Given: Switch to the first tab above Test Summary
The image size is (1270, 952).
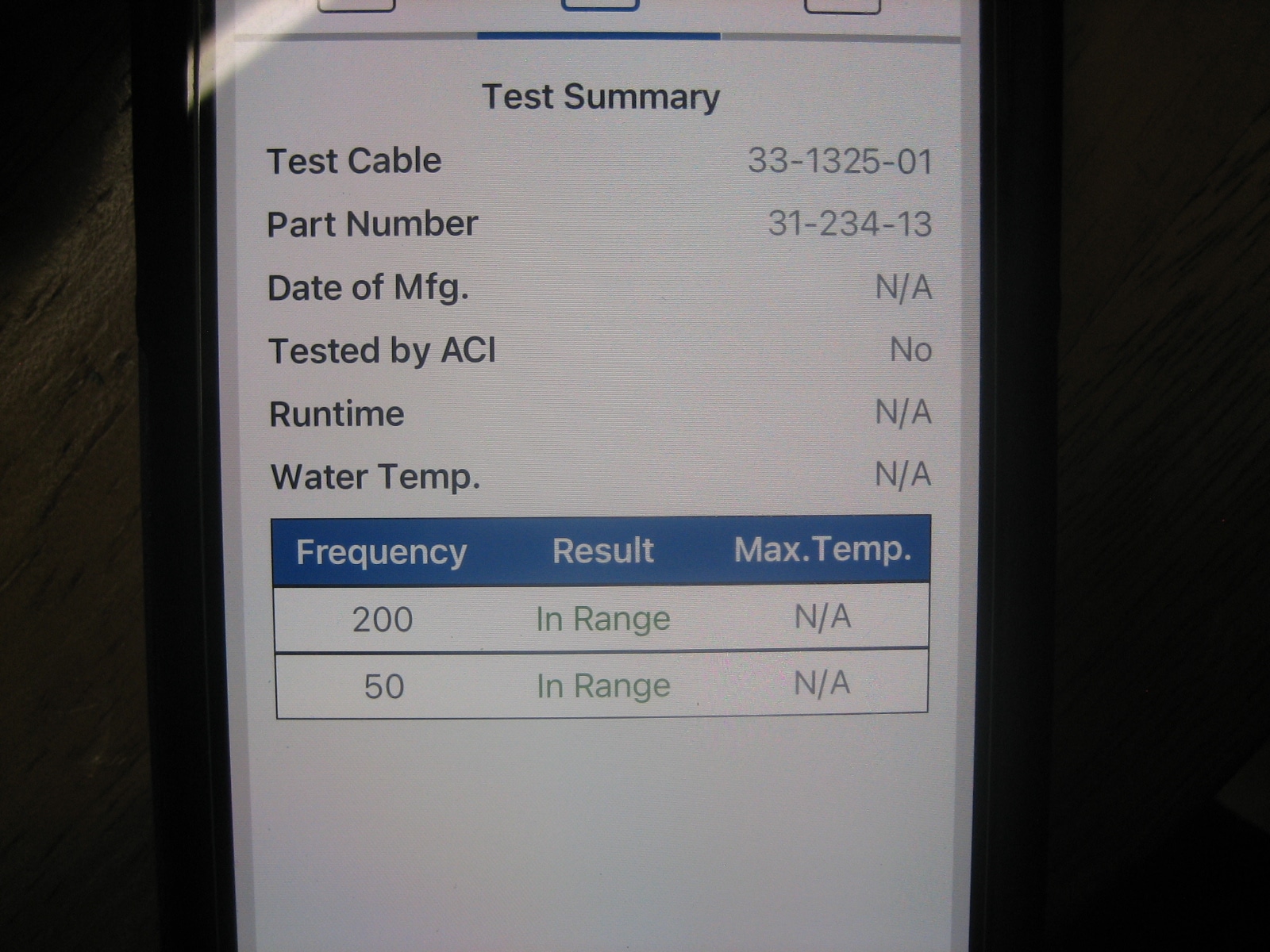Looking at the screenshot, I should 356,16.
